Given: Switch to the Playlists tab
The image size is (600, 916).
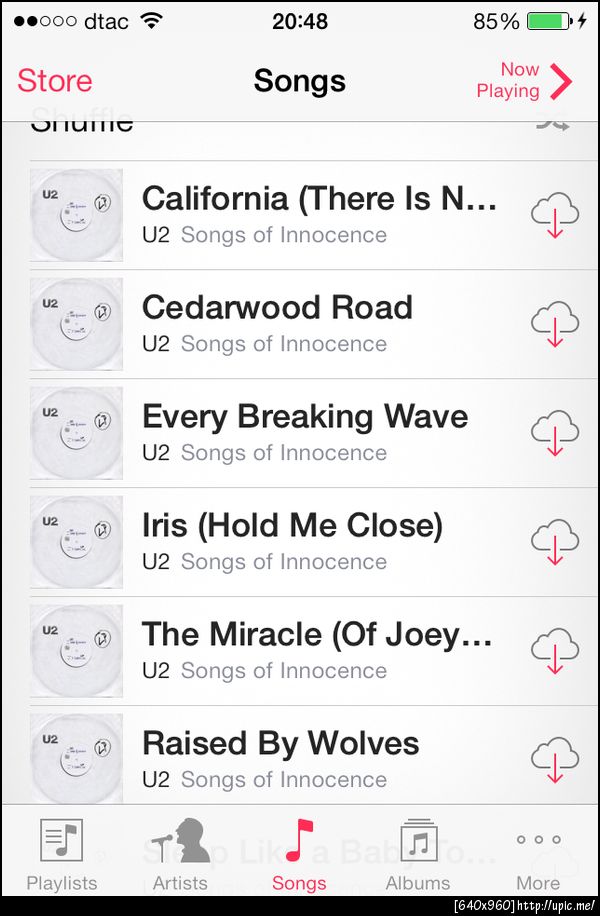Looking at the screenshot, I should pyautogui.click(x=61, y=855).
